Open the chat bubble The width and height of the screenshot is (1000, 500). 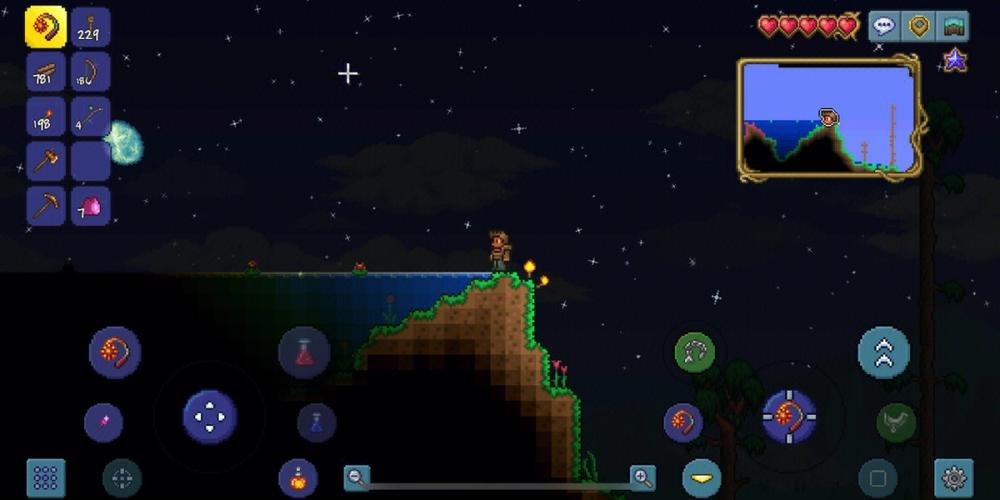tap(884, 26)
